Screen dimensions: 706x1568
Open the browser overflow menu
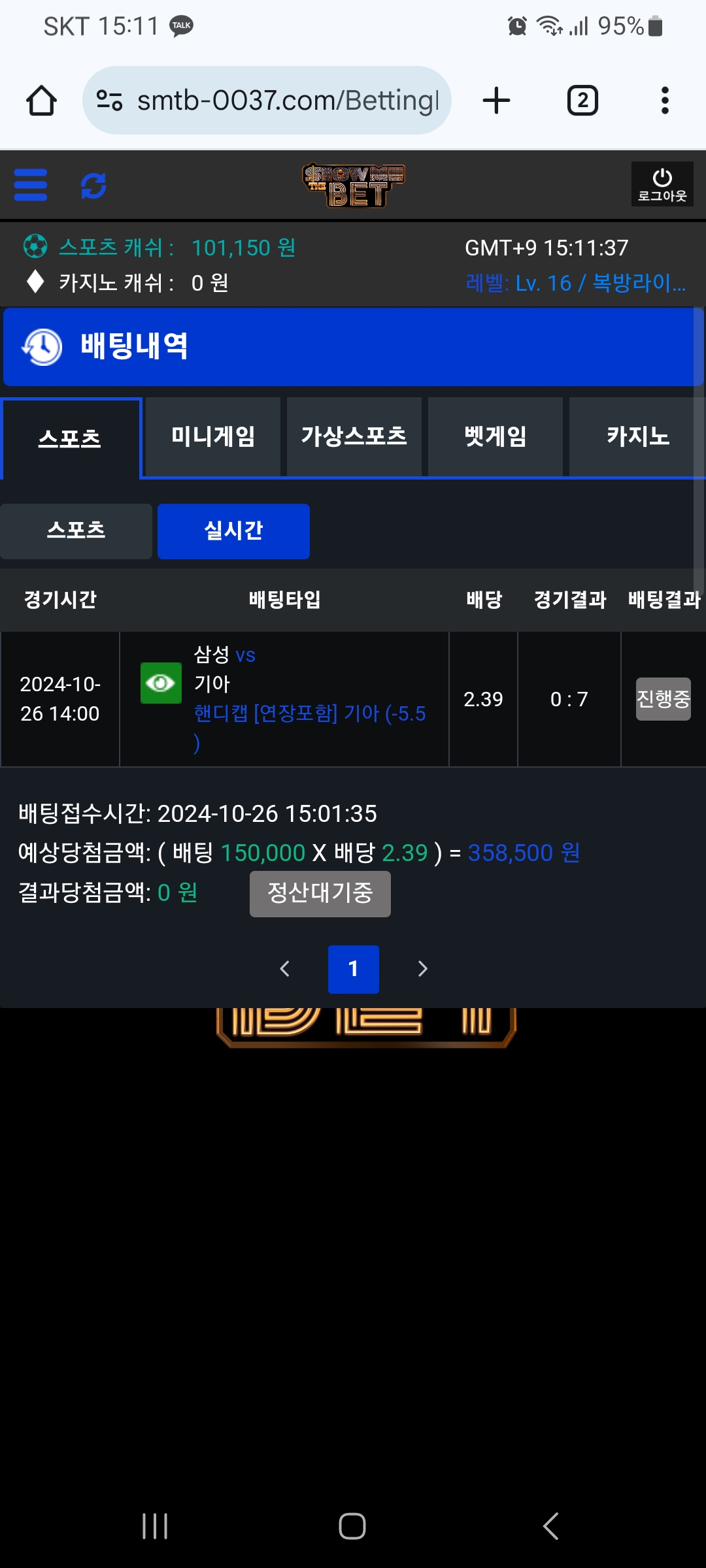coord(665,101)
